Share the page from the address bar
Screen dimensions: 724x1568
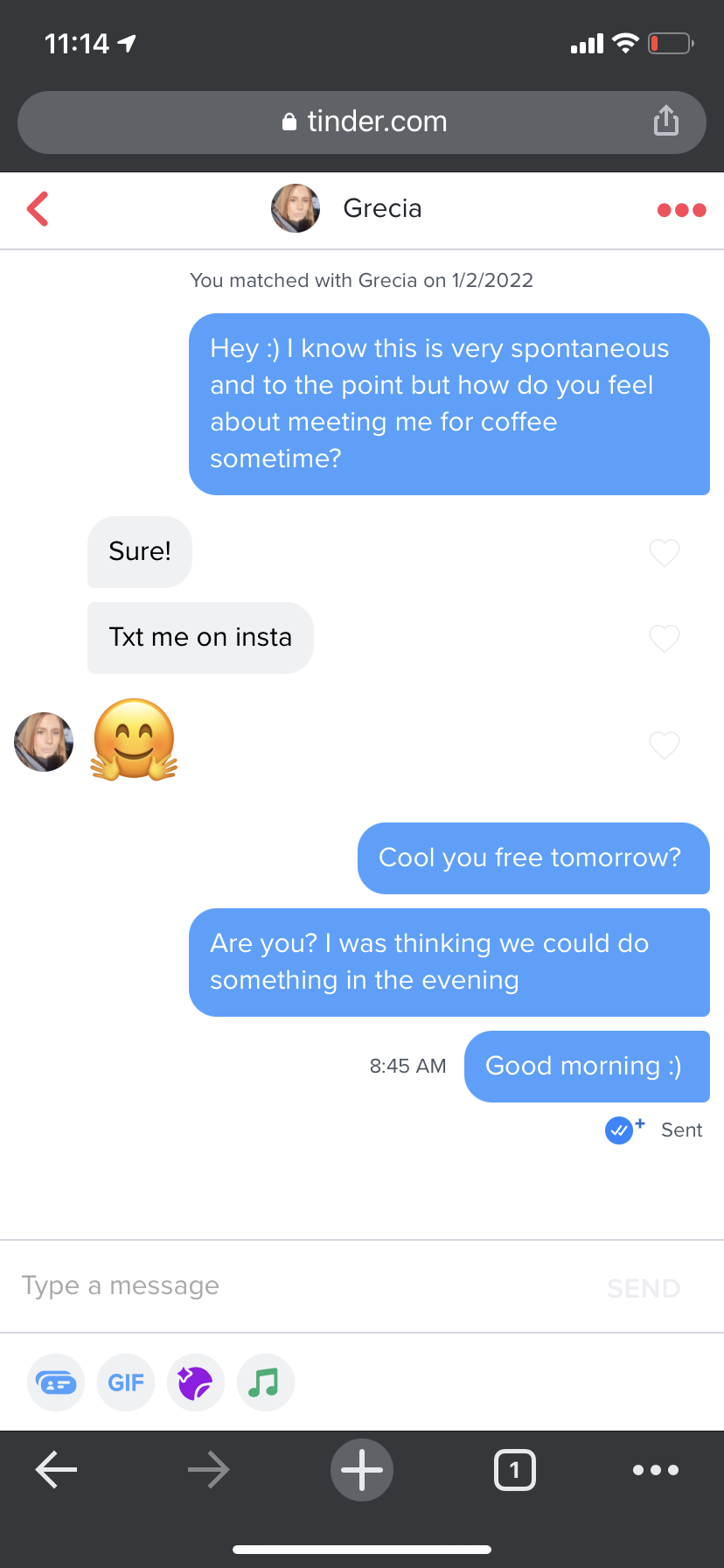point(666,121)
